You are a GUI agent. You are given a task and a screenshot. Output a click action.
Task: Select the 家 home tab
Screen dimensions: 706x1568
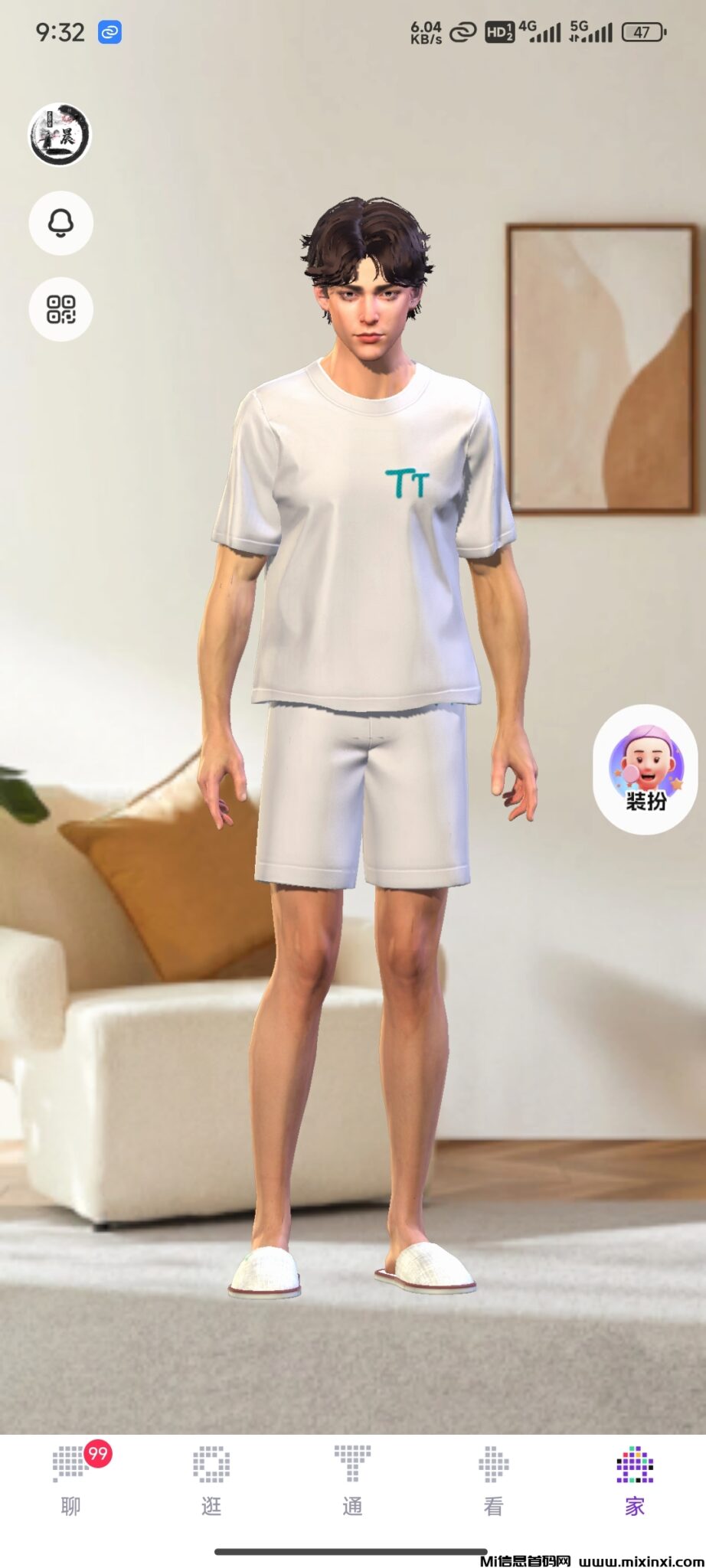634,1479
